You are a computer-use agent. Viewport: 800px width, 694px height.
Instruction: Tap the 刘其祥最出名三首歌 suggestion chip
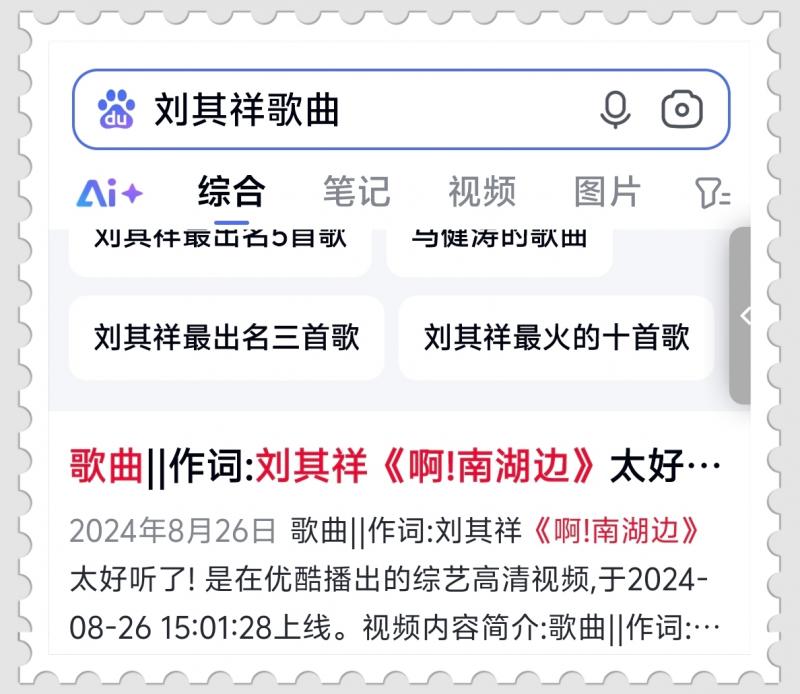[226, 337]
